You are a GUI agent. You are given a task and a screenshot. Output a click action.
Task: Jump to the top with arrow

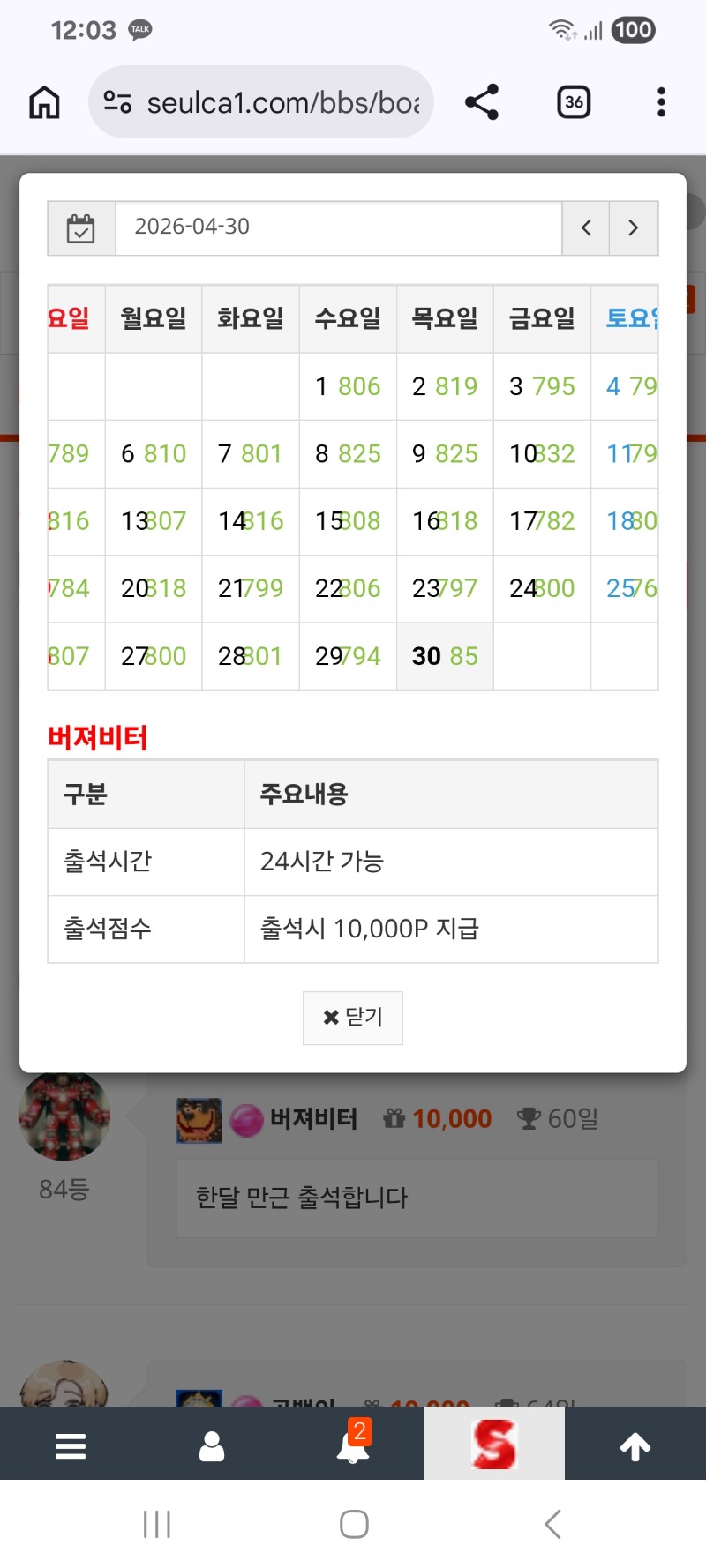pos(635,1446)
